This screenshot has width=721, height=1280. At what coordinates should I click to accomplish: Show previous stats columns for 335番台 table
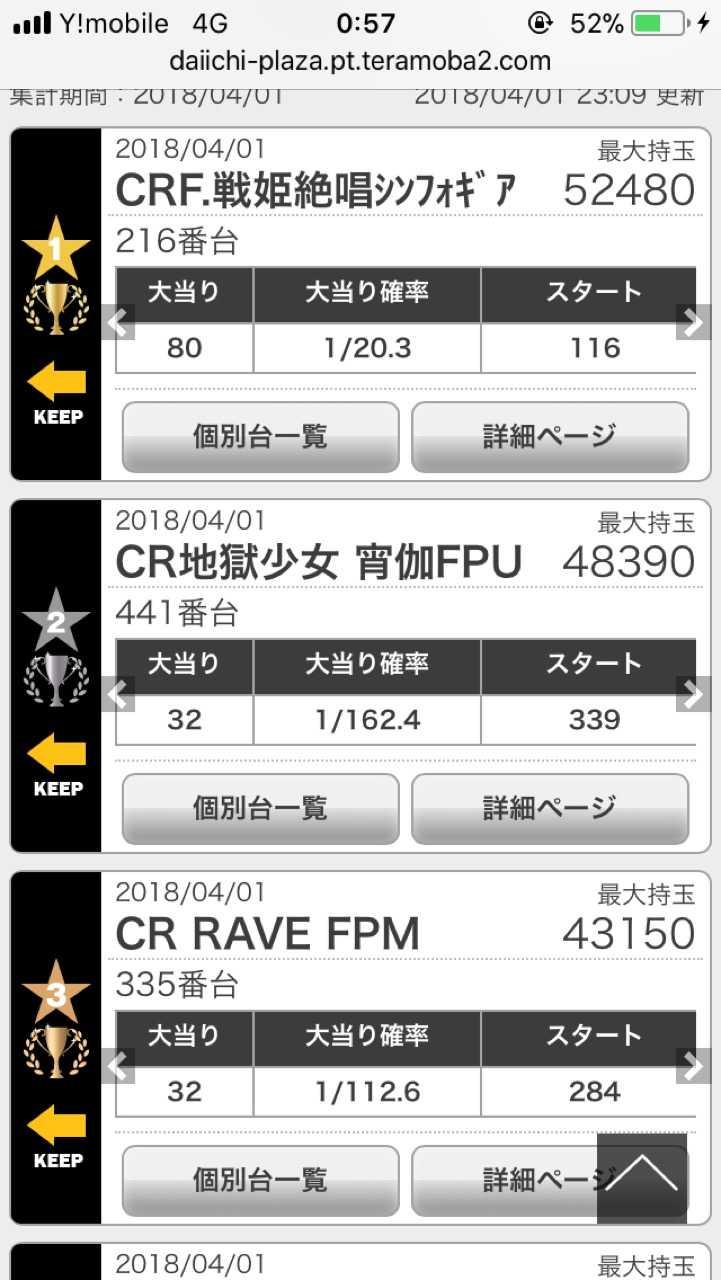coord(119,1066)
